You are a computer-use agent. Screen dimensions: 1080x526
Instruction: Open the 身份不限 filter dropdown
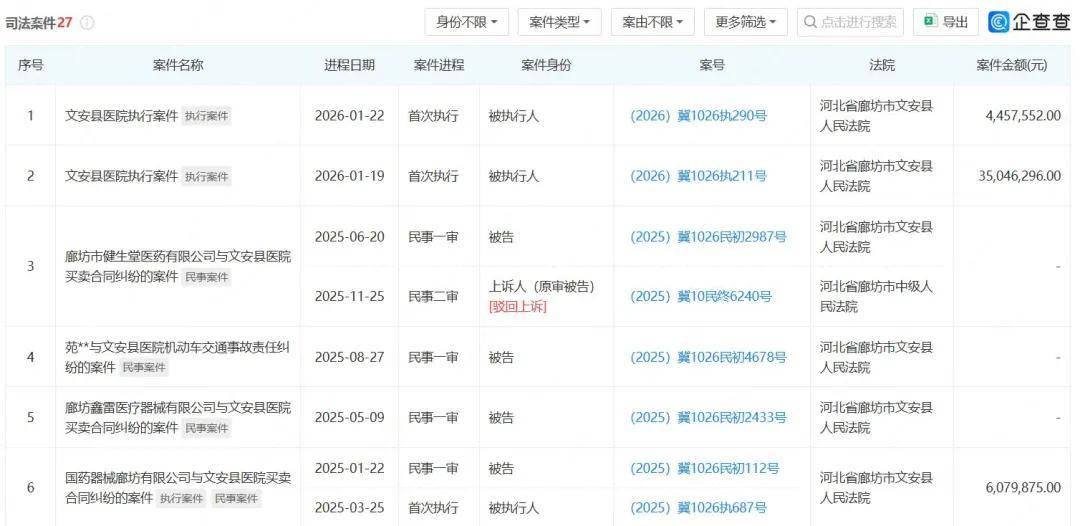[x=467, y=22]
